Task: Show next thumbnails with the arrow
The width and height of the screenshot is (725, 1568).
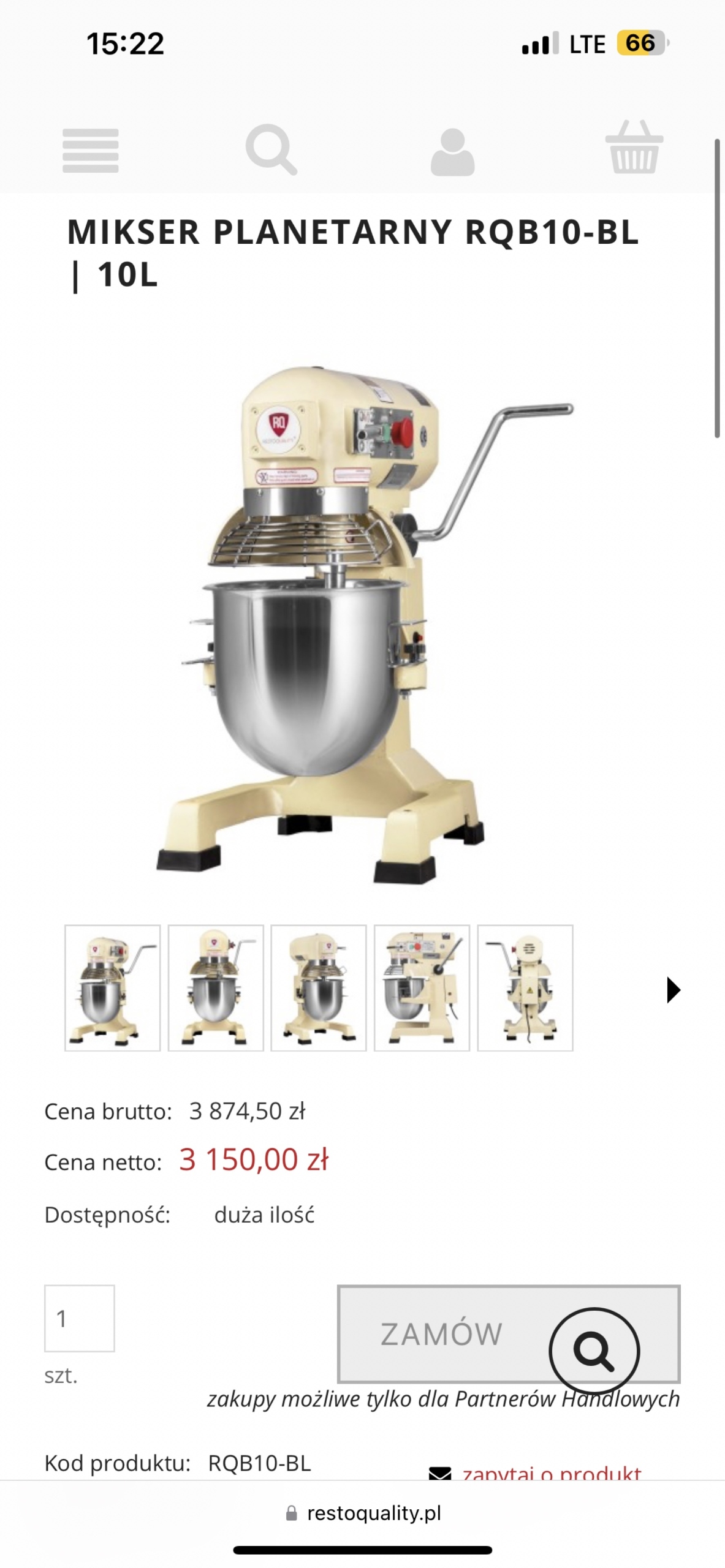Action: pyautogui.click(x=673, y=989)
